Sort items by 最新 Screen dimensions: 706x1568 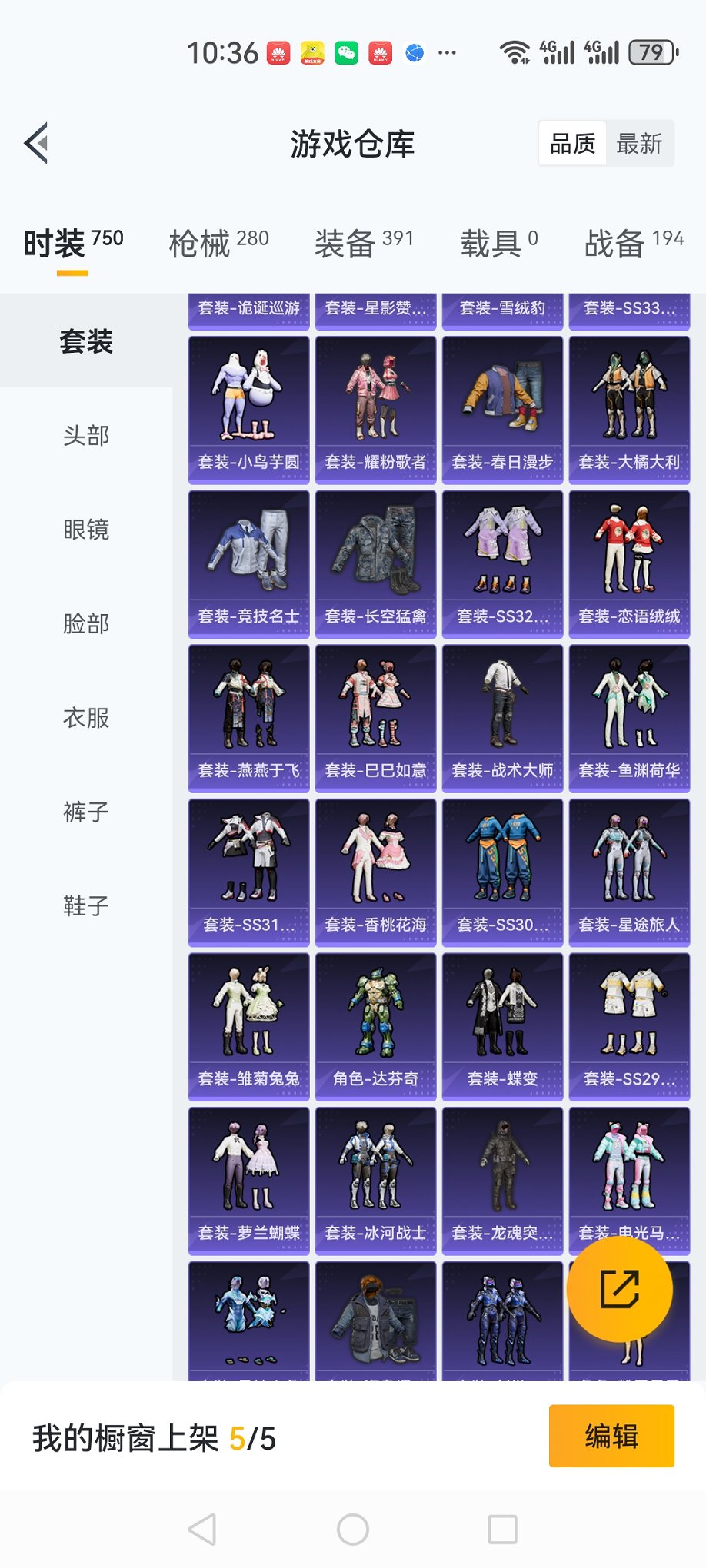point(639,144)
